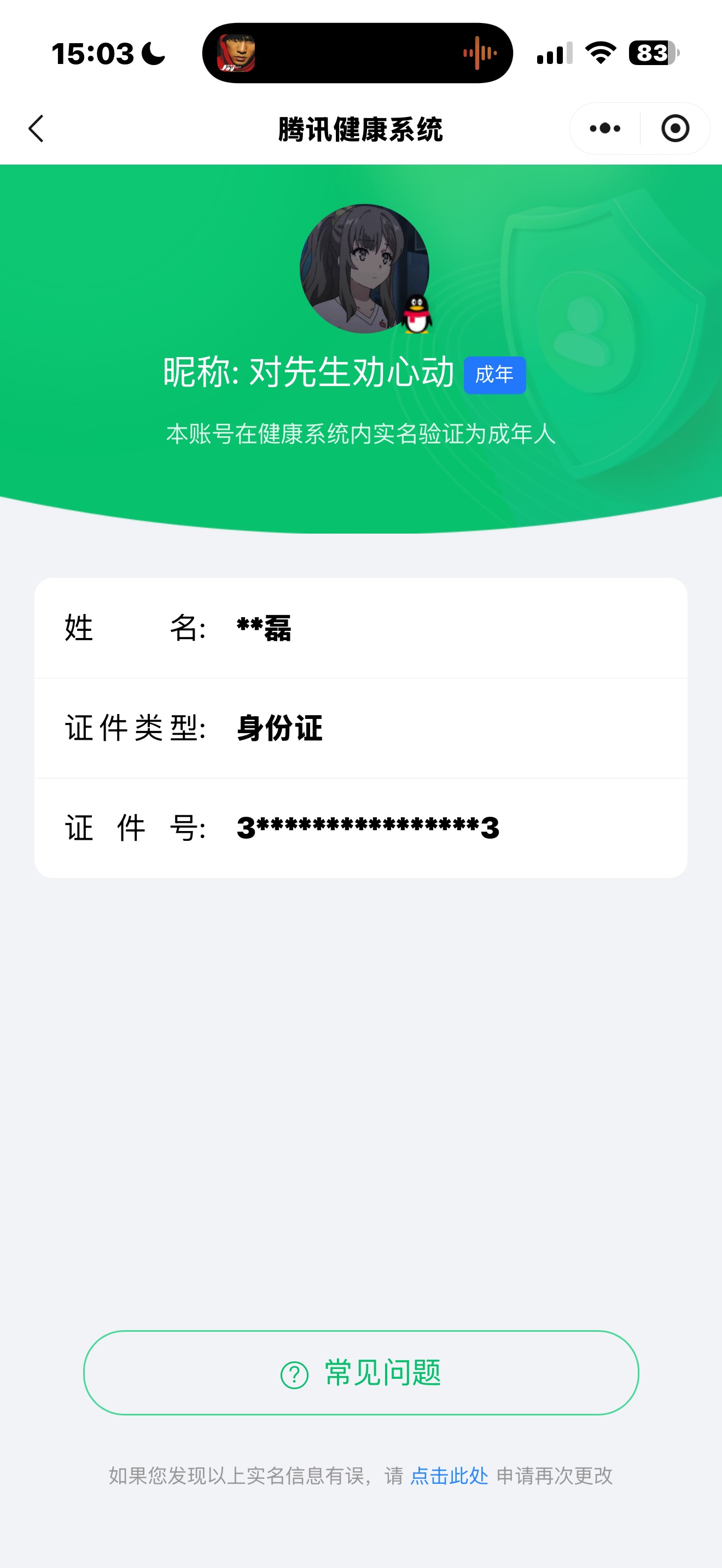Go back from Tencent health system page
This screenshot has height=1568, width=722.
click(x=37, y=128)
